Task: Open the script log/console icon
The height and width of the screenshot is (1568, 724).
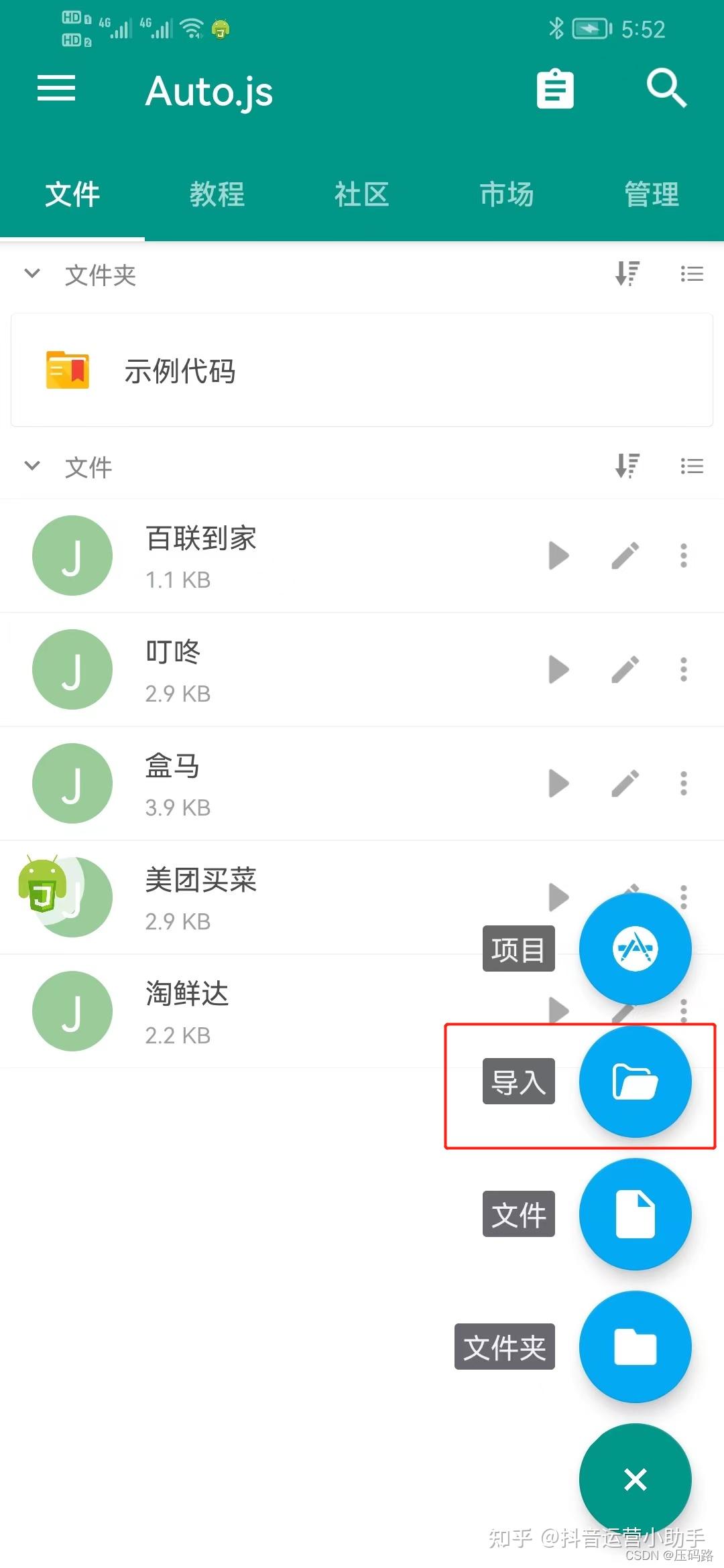Action: coord(555,89)
